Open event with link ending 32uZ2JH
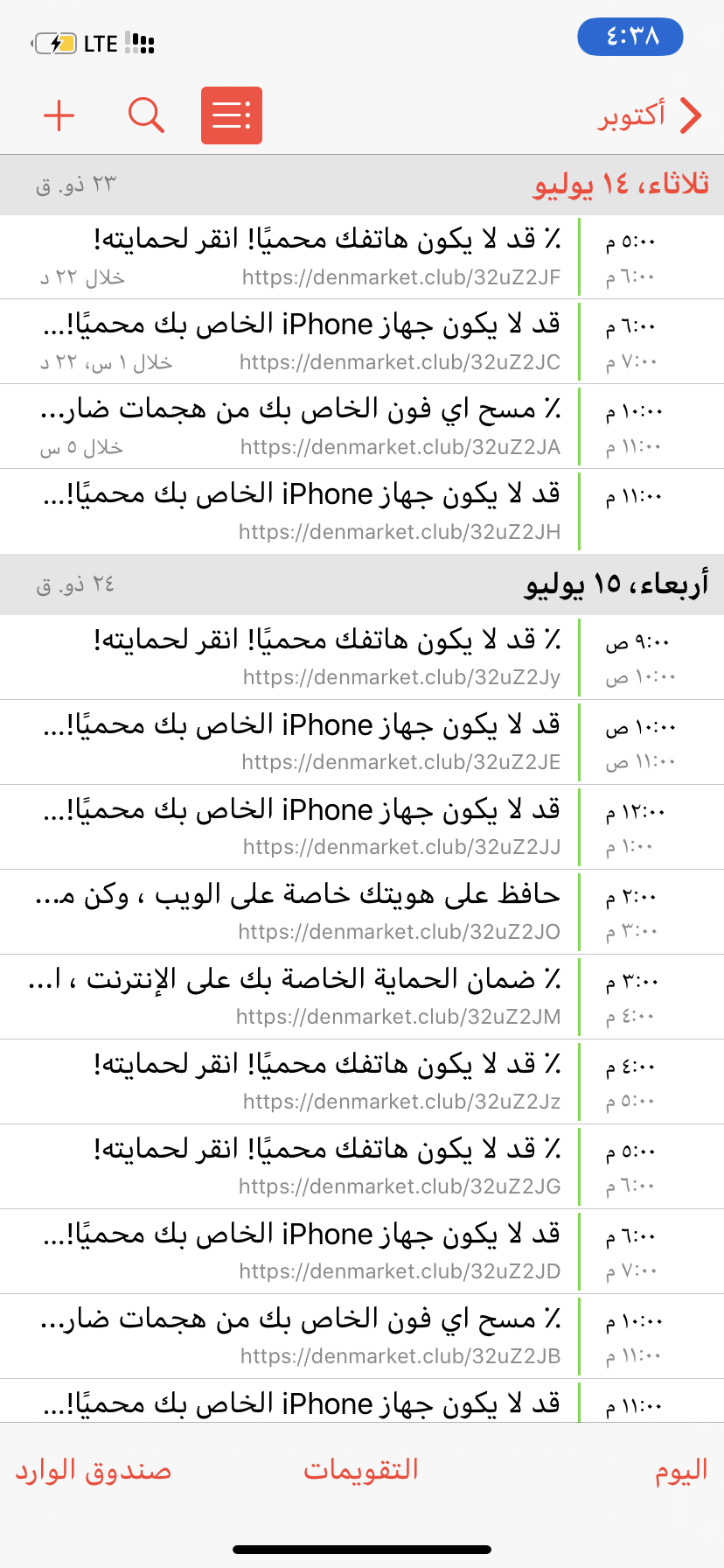 [x=350, y=512]
